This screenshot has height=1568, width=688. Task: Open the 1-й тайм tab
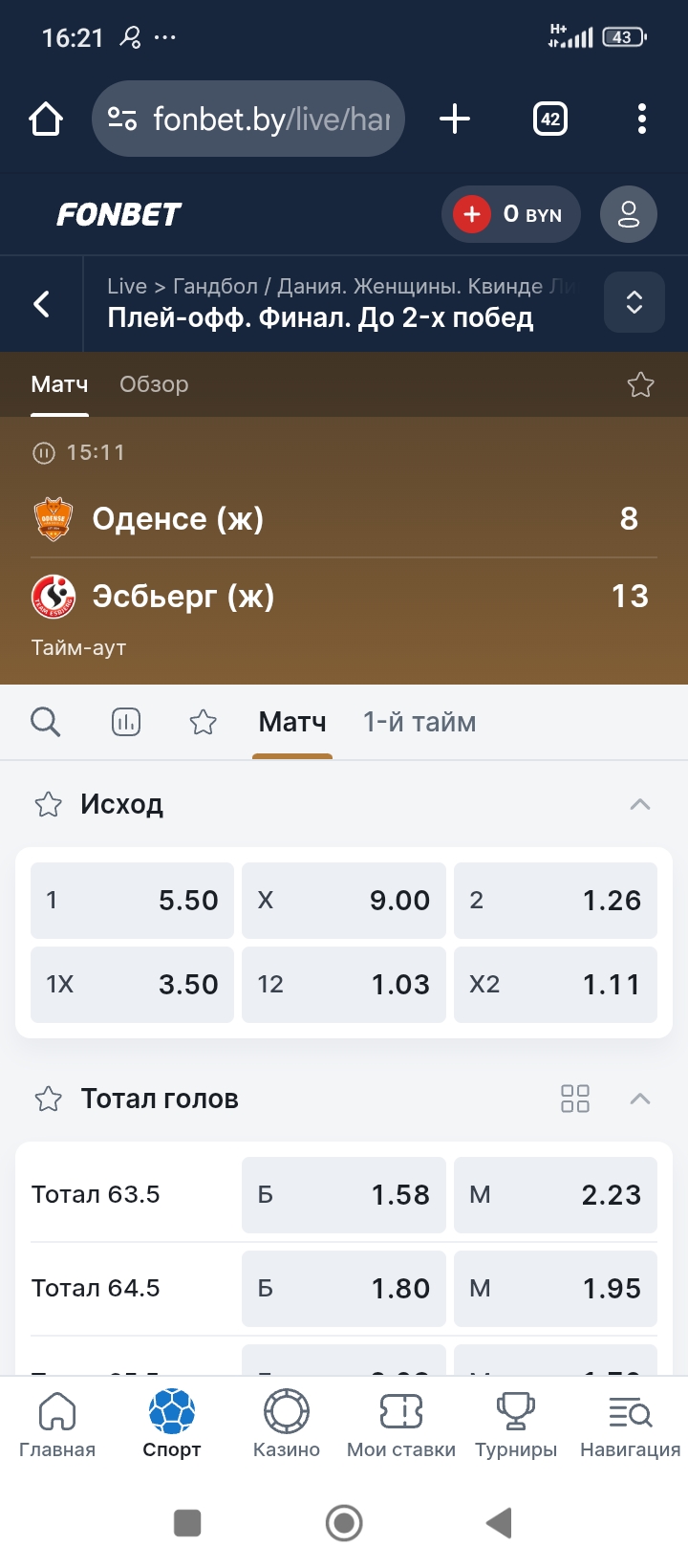pos(419,722)
